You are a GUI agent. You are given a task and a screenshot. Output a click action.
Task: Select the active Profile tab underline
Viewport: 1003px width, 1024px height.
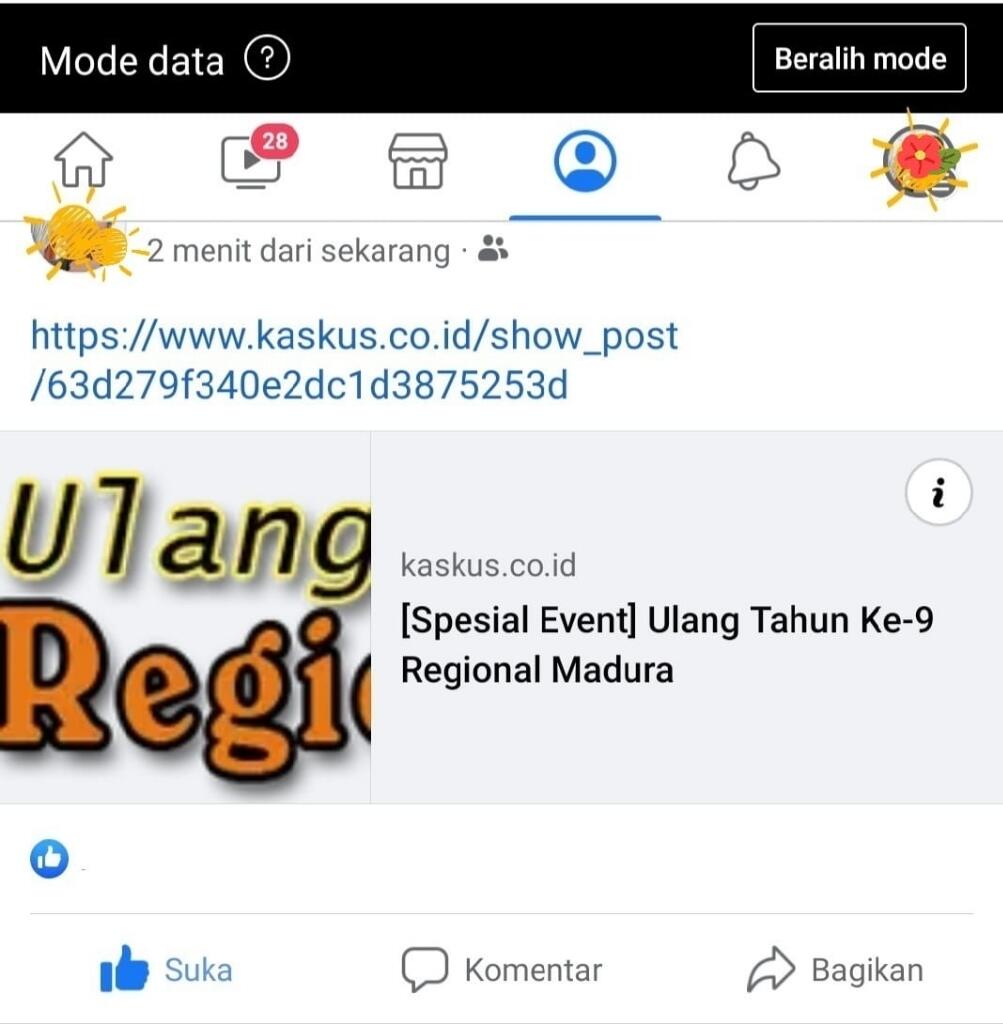(587, 211)
